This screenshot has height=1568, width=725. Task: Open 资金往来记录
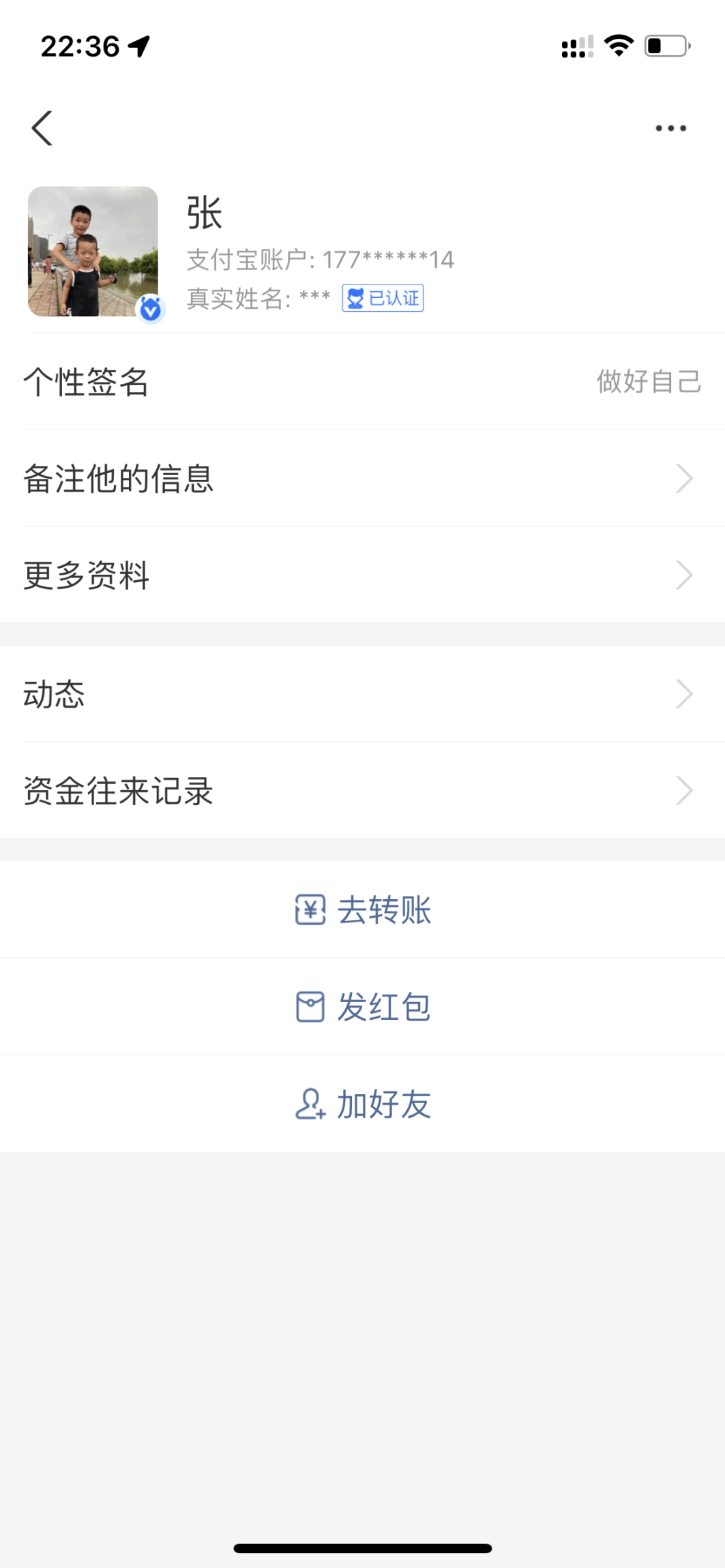click(362, 791)
